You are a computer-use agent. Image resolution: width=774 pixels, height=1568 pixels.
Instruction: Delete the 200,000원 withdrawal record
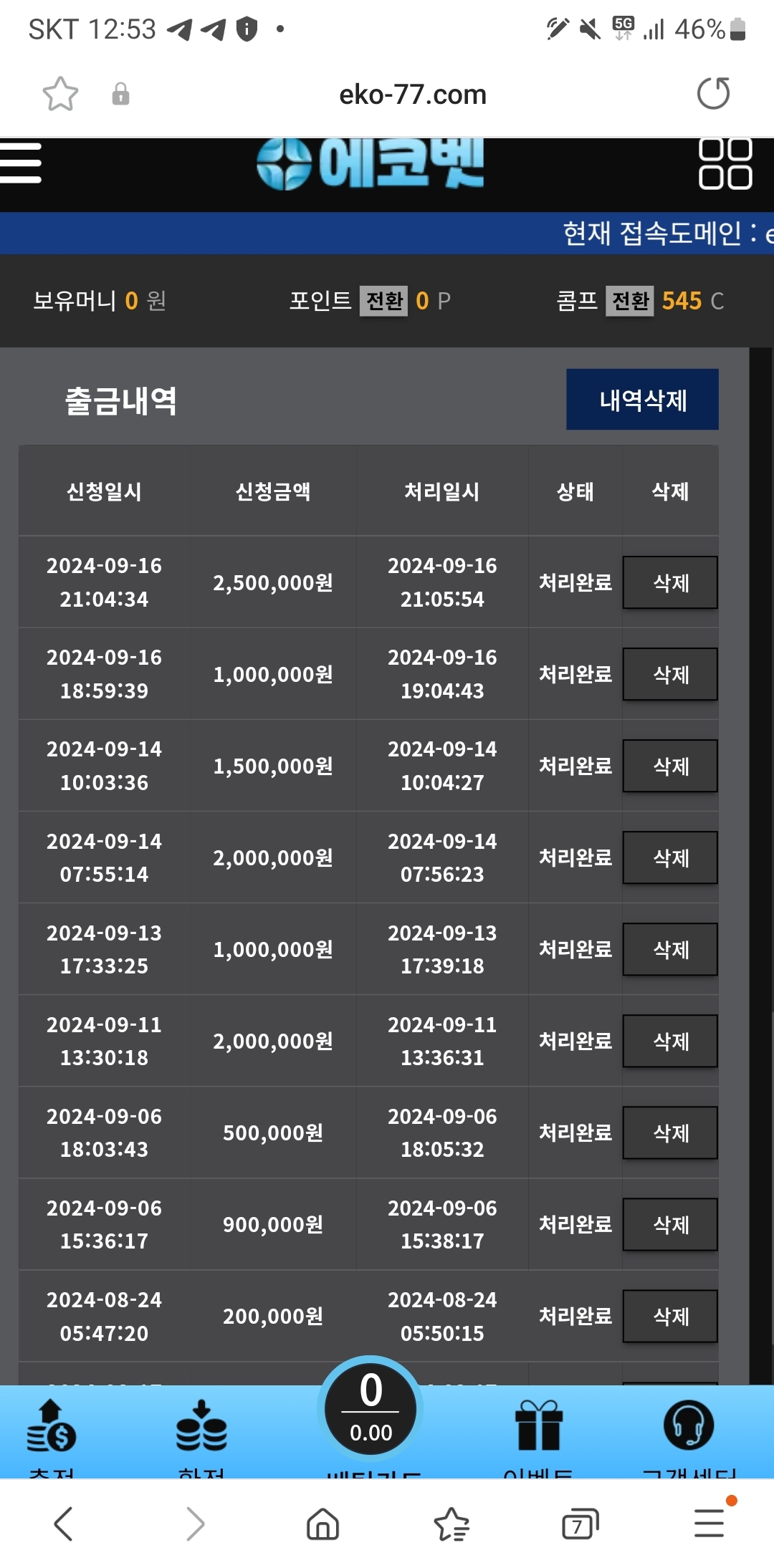point(670,1316)
